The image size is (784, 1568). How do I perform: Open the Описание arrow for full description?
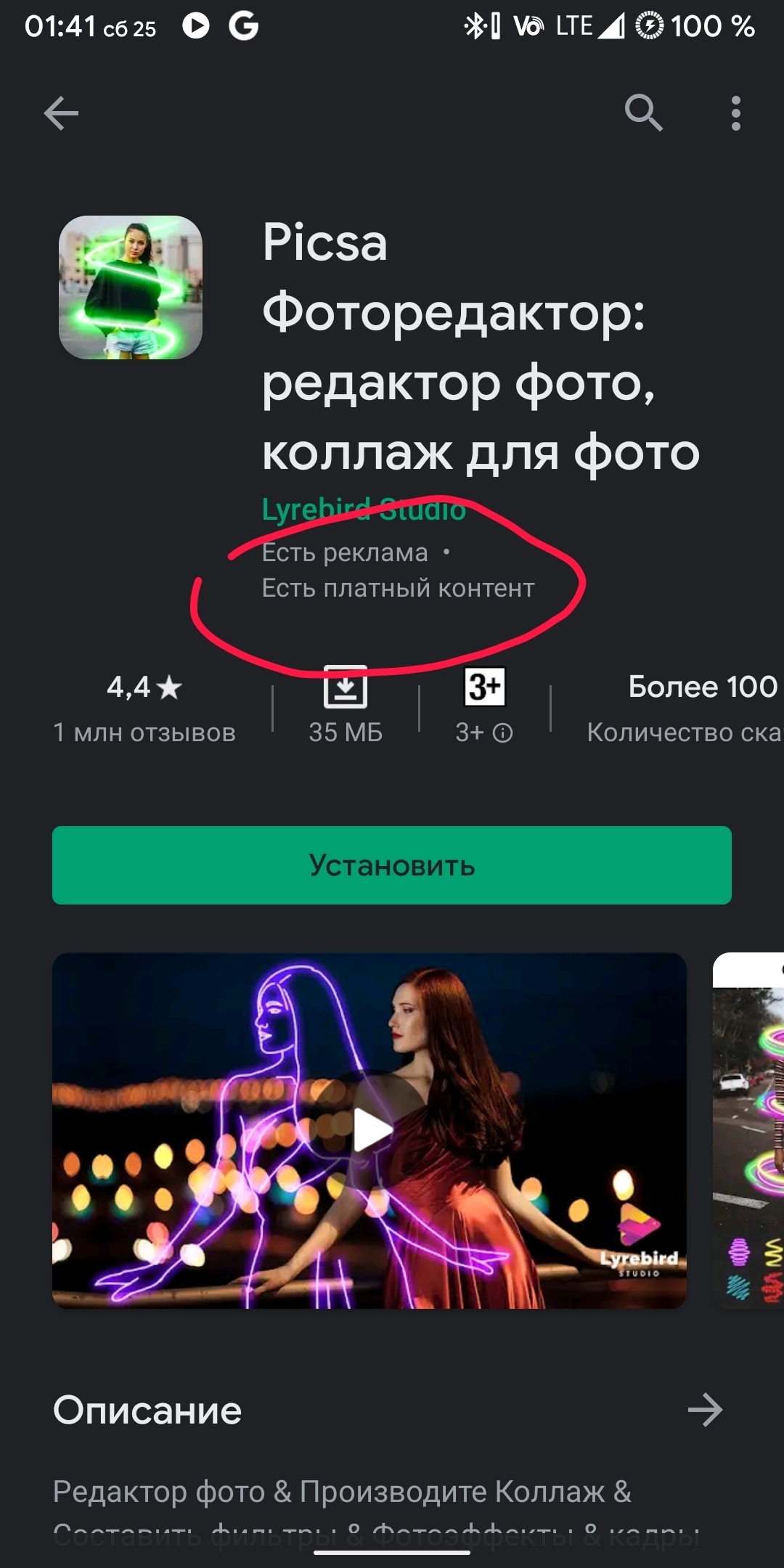705,1410
